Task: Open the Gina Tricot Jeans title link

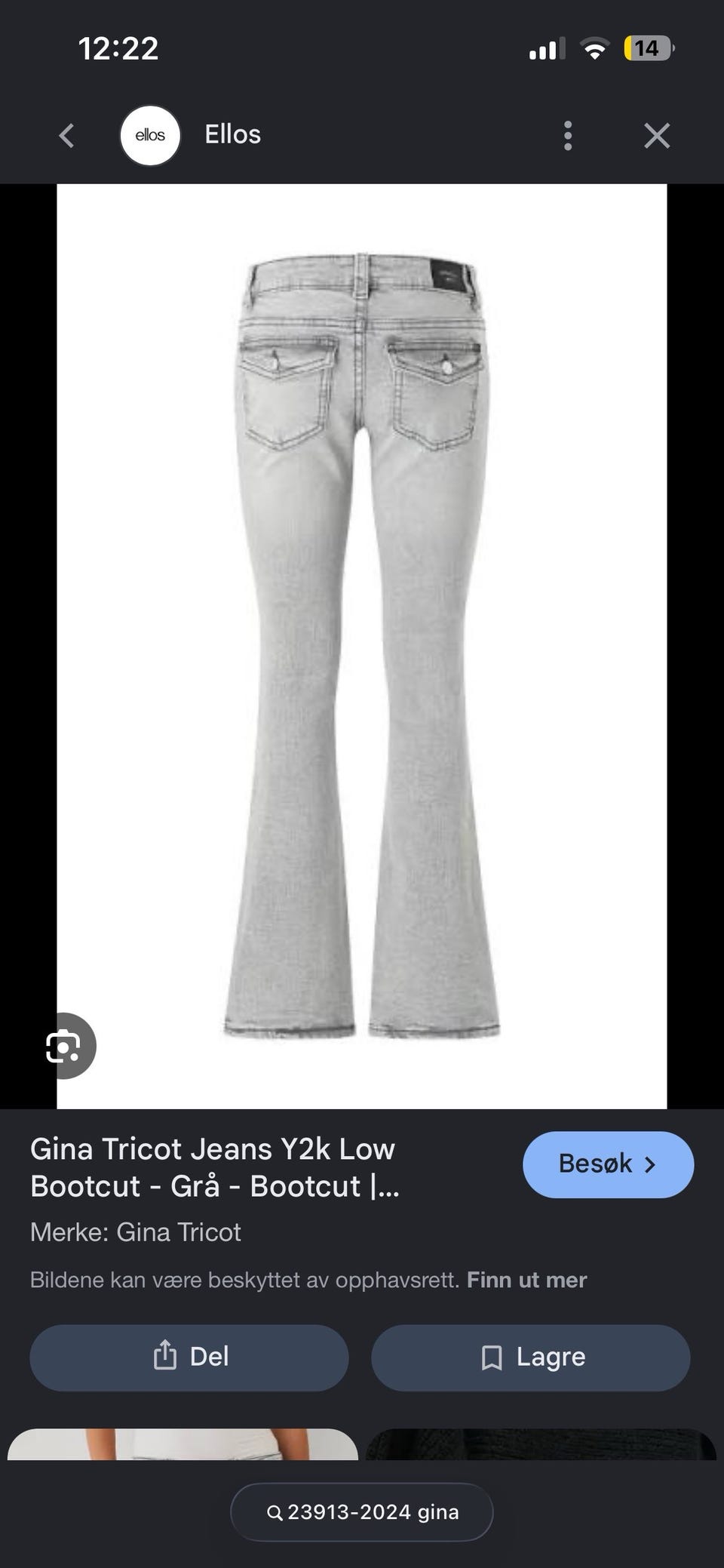Action: tap(213, 1167)
